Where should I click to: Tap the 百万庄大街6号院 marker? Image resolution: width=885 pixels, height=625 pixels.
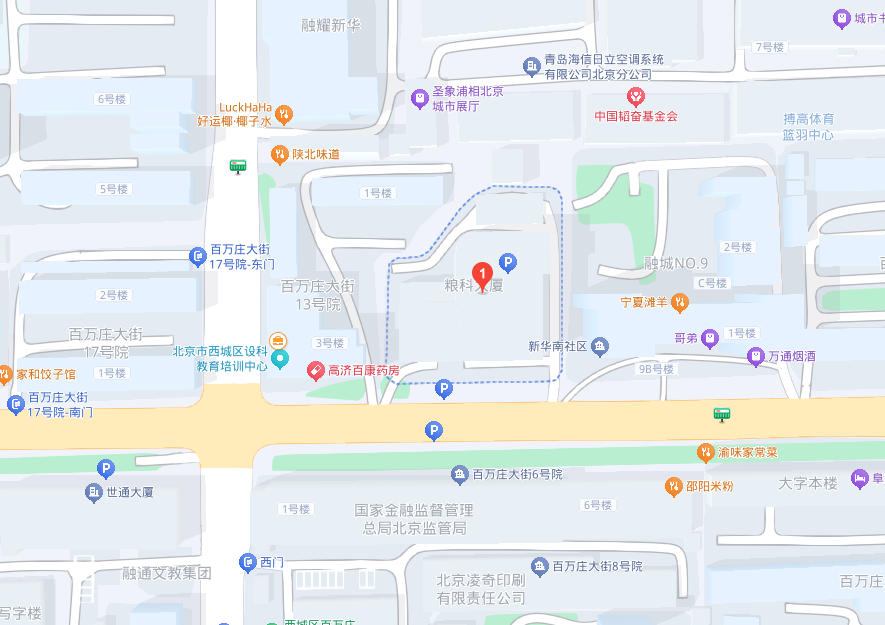[460, 474]
